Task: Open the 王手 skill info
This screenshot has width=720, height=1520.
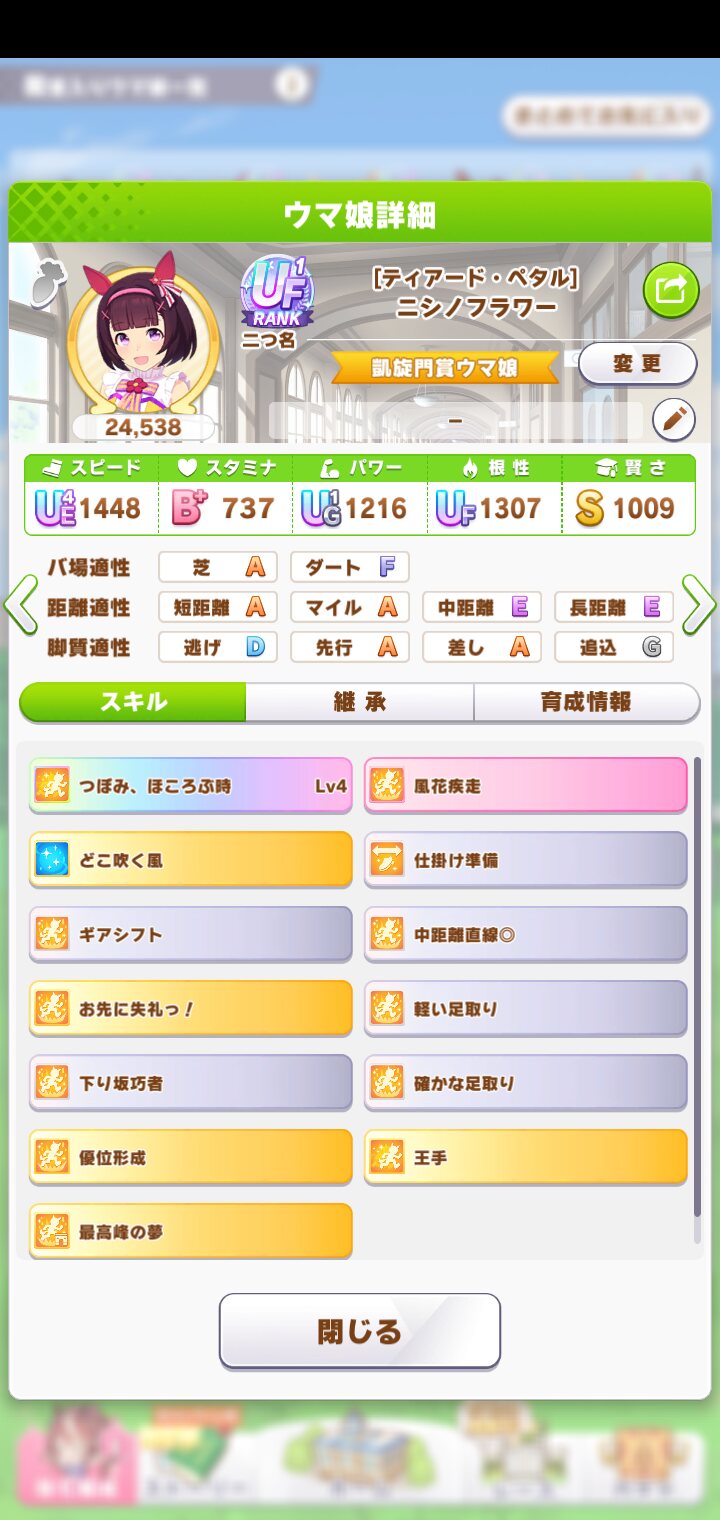Action: tap(526, 1158)
